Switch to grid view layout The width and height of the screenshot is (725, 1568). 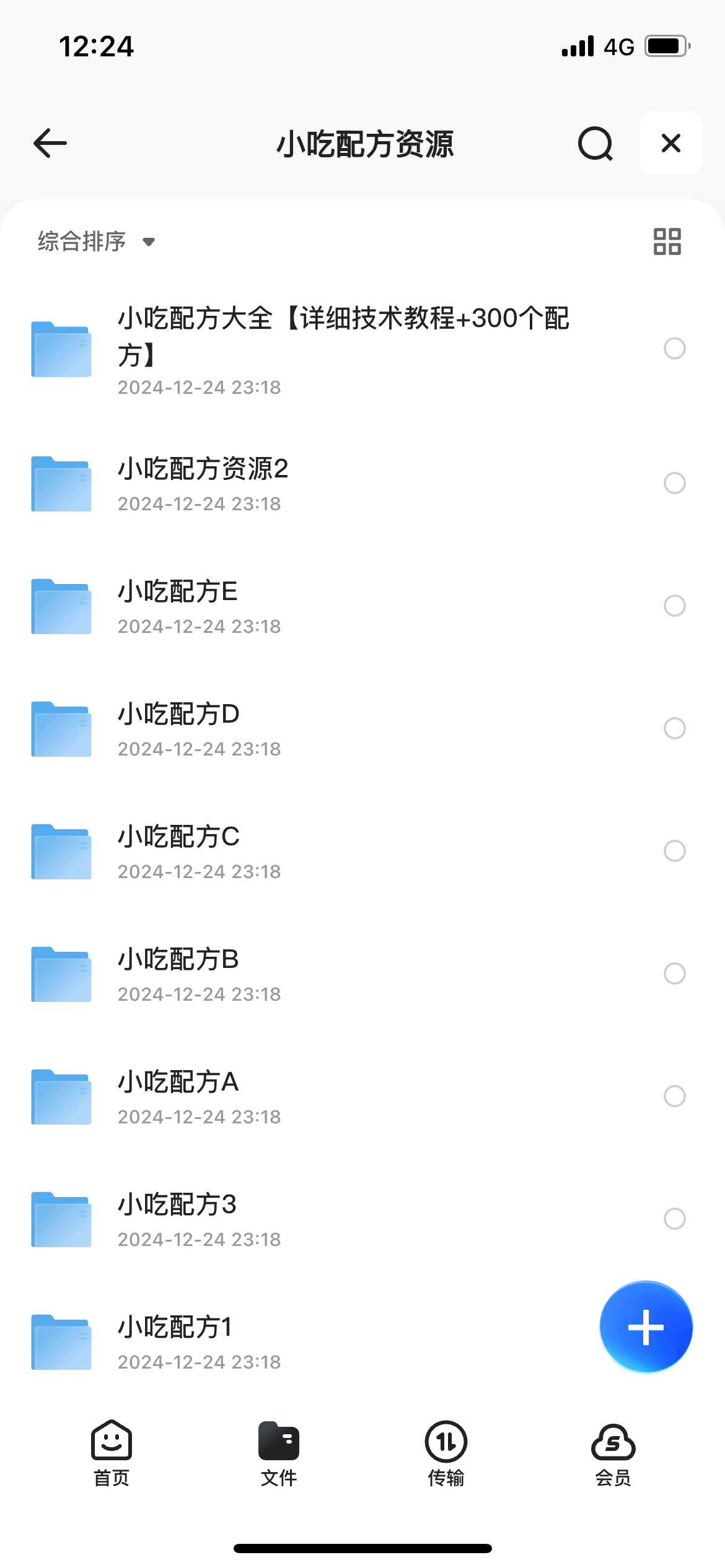pos(667,242)
